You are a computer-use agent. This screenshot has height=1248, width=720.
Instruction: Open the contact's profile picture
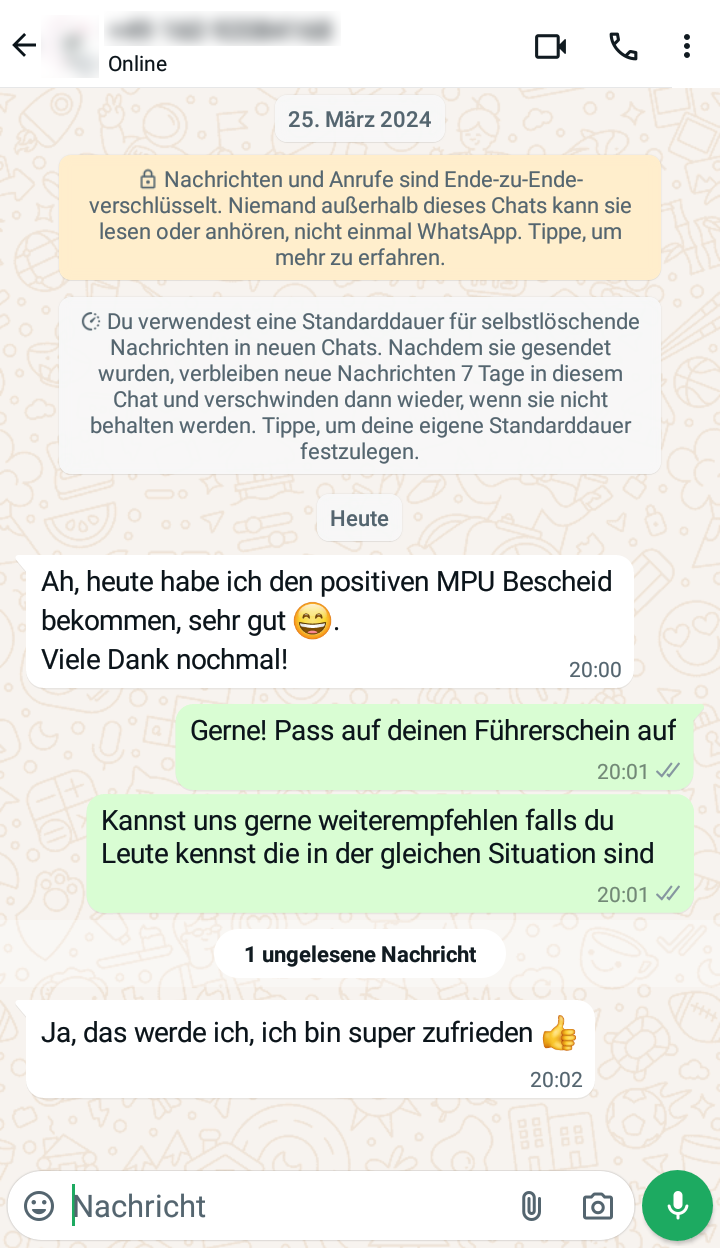coord(71,45)
